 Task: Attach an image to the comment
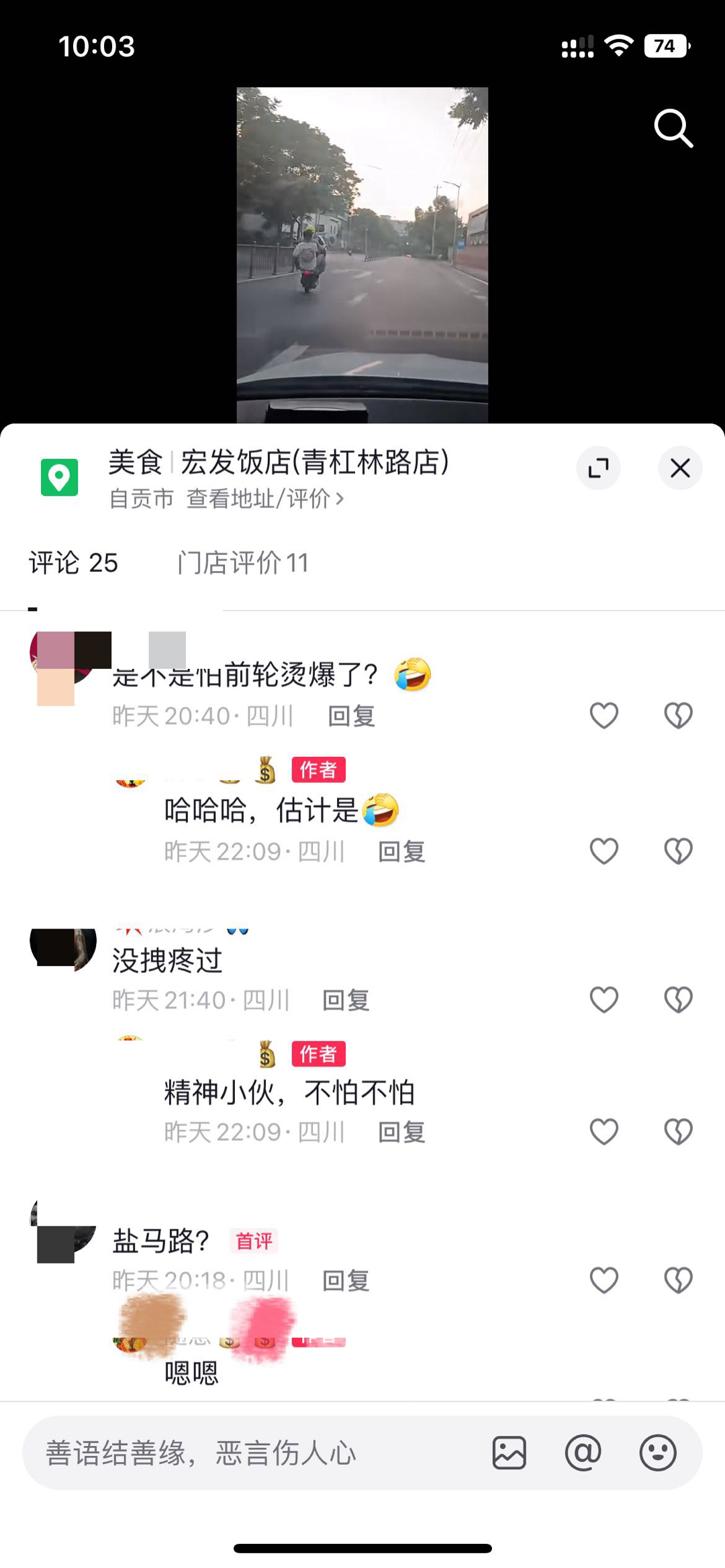pos(509,1453)
